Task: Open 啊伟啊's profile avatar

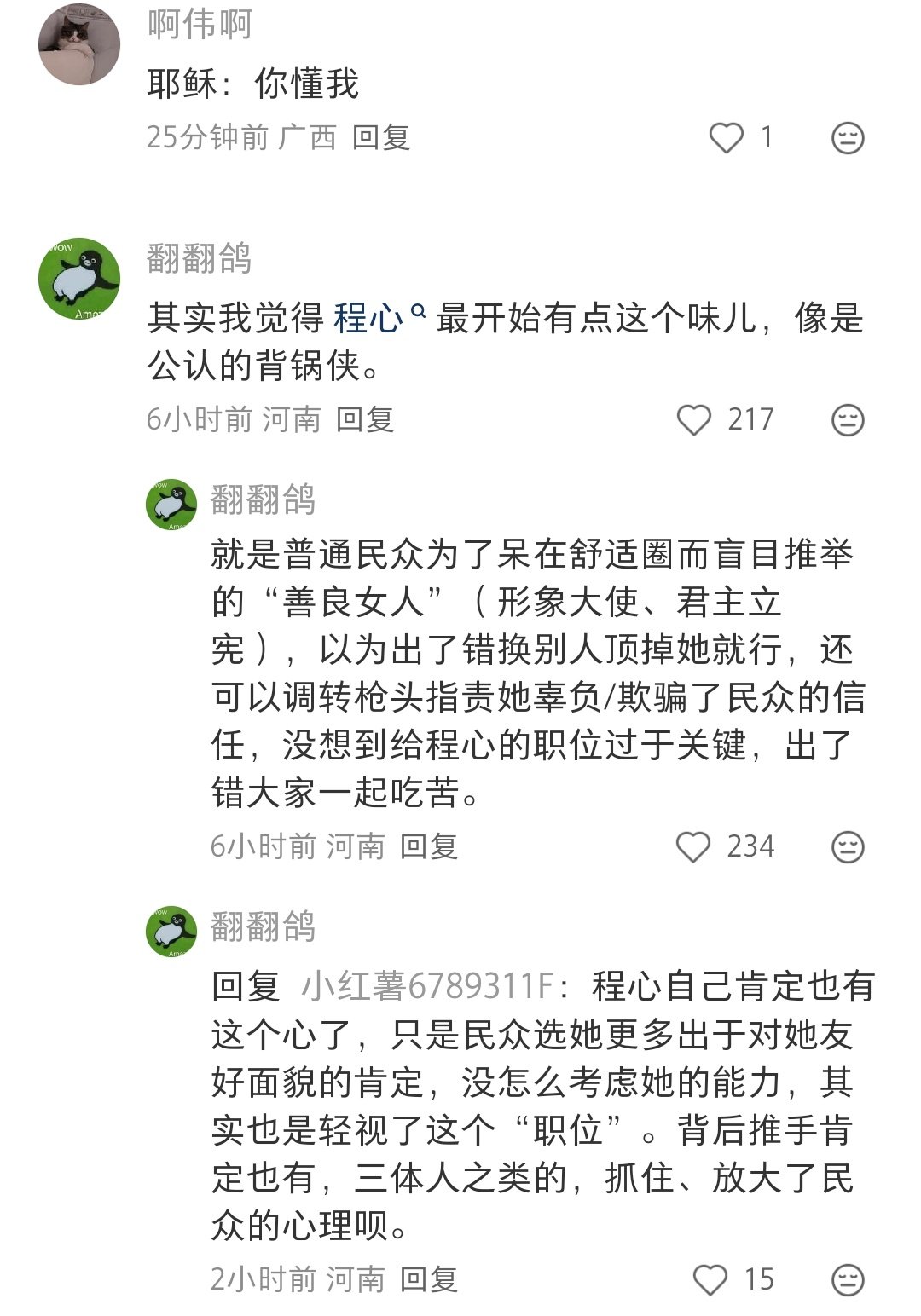Action: coord(79,44)
